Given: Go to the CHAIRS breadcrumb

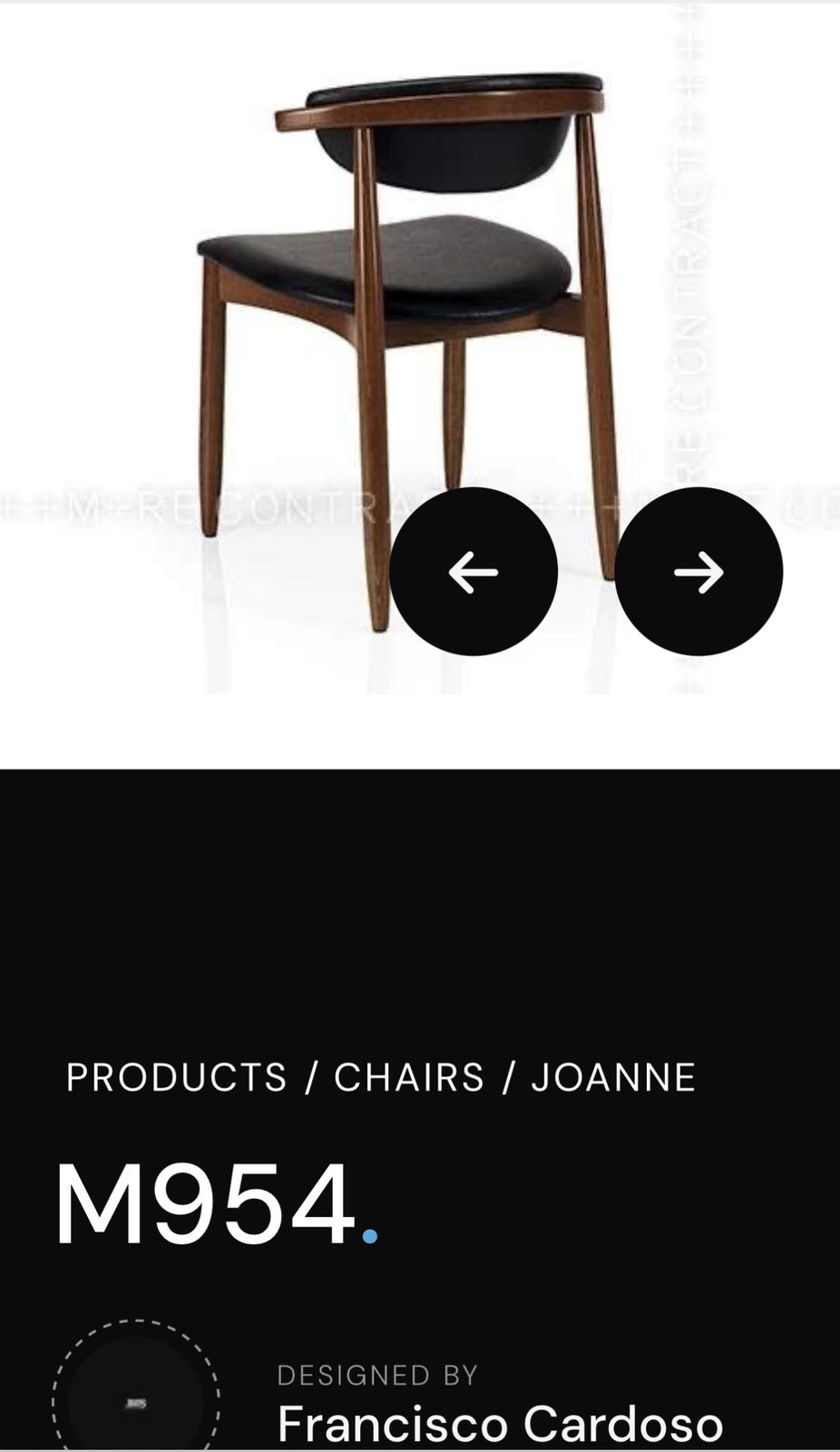Looking at the screenshot, I should (409, 1078).
